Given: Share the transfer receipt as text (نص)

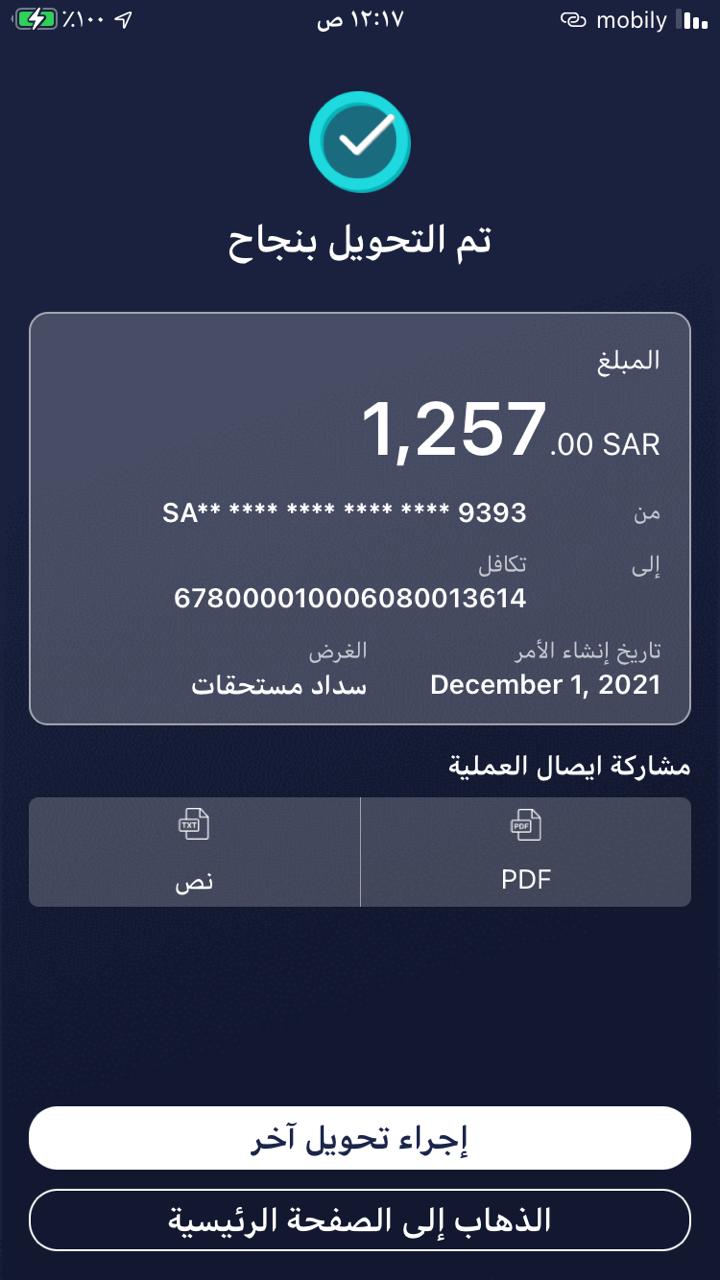Looking at the screenshot, I should pyautogui.click(x=194, y=852).
